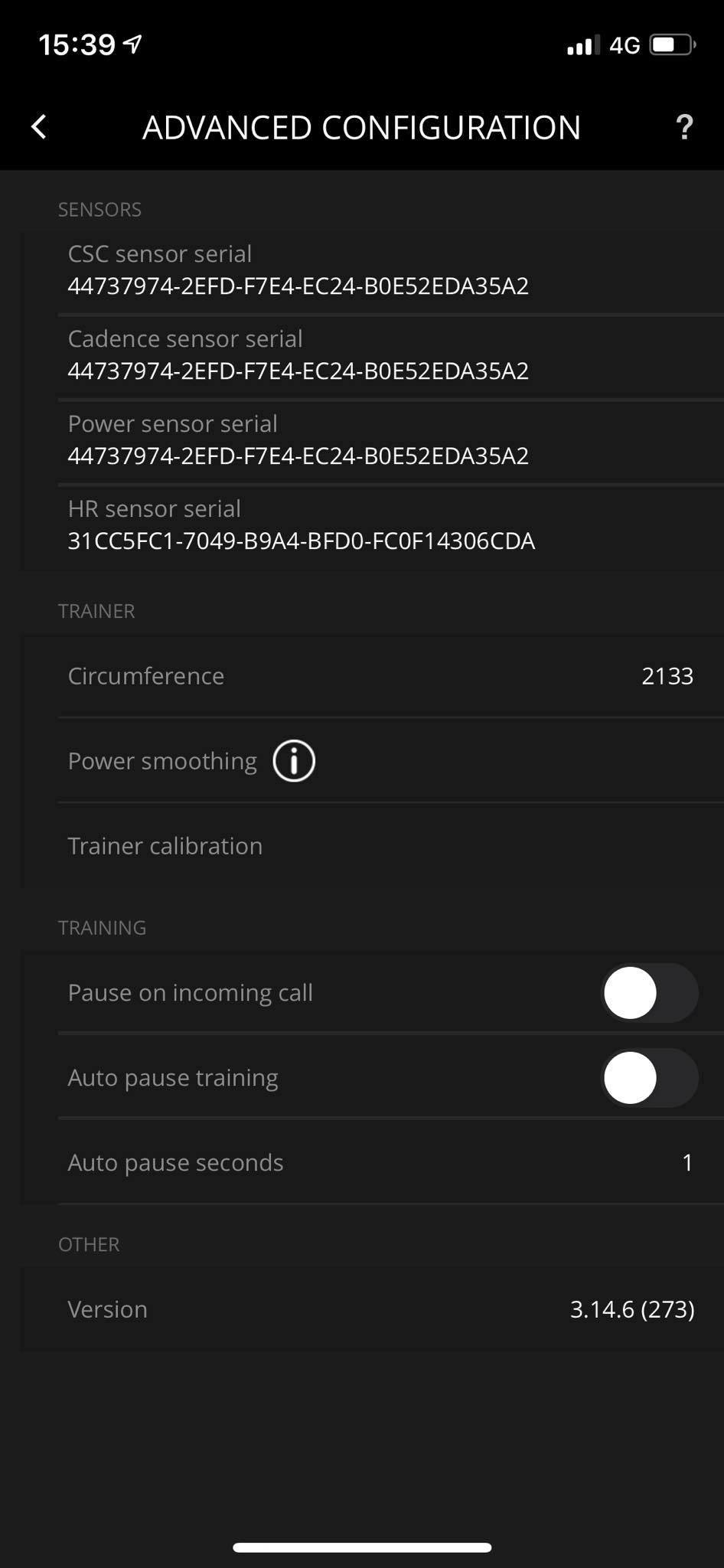
Task: Change Auto pause seconds value
Action: 686,1163
